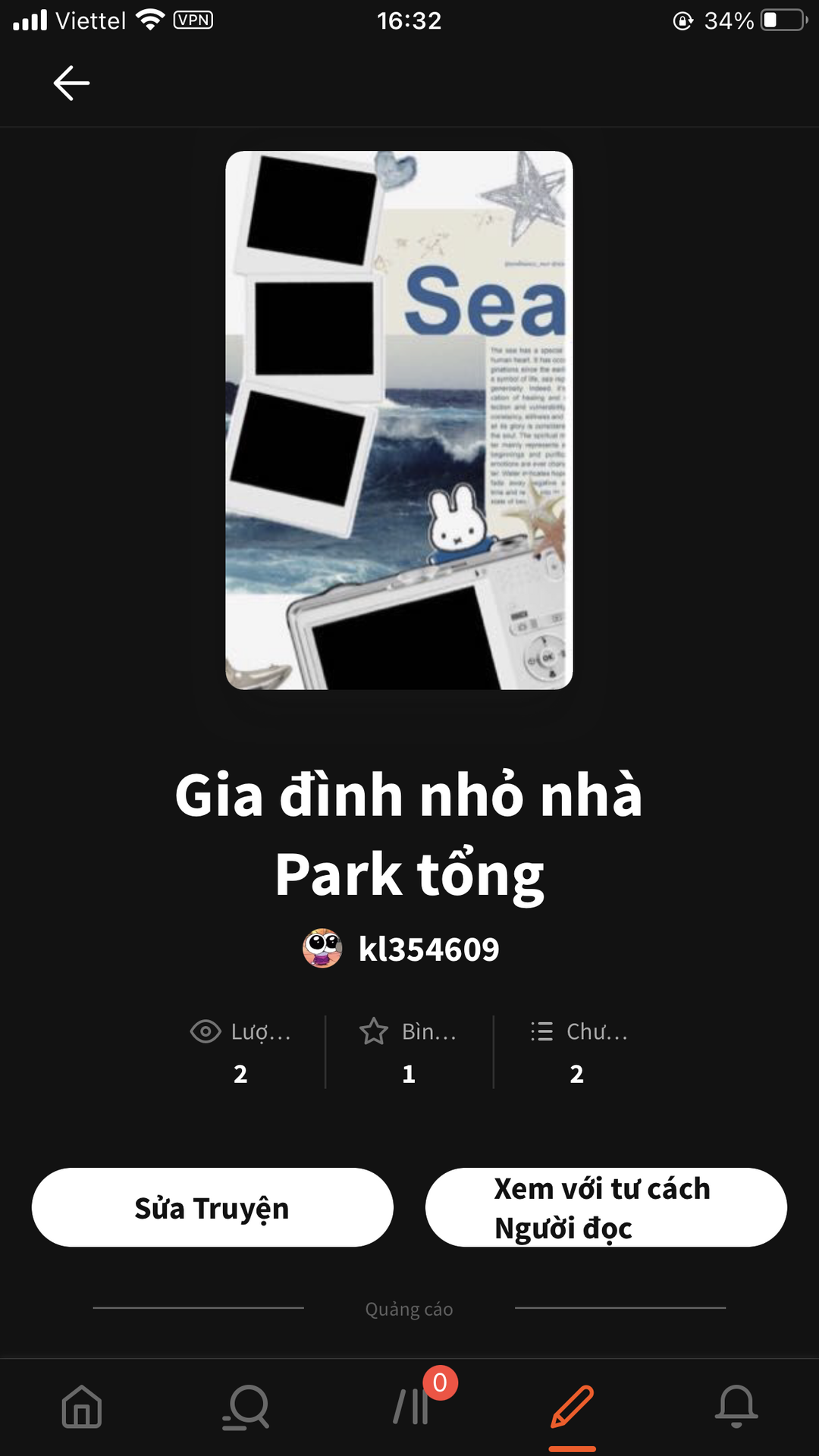Tap the Sửa Truyện button
Image resolution: width=819 pixels, height=1456 pixels.
pyautogui.click(x=212, y=1207)
